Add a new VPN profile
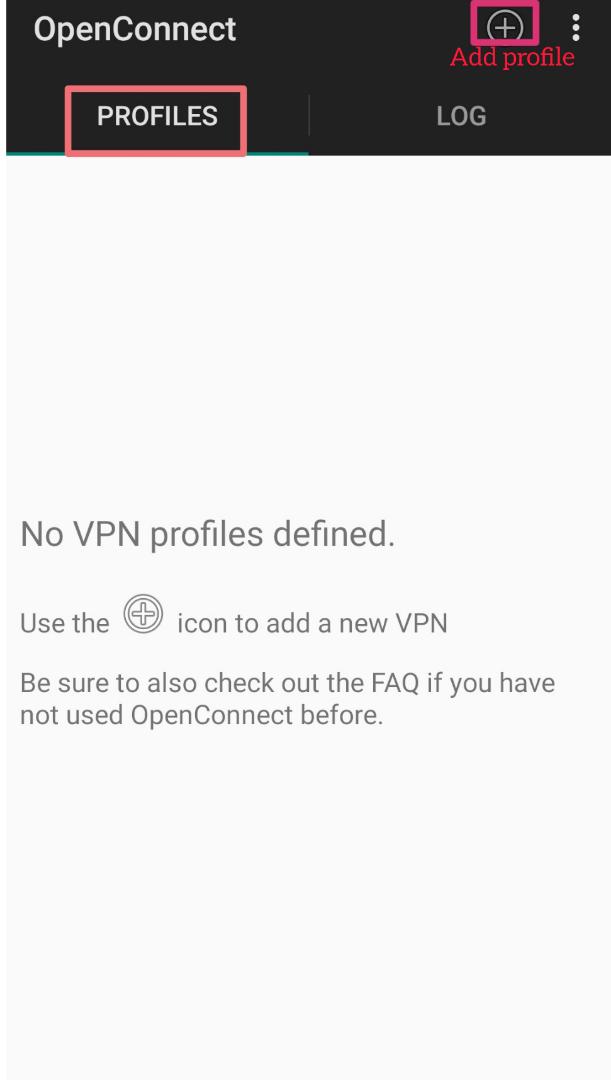This screenshot has width=611, height=1080. point(505,25)
